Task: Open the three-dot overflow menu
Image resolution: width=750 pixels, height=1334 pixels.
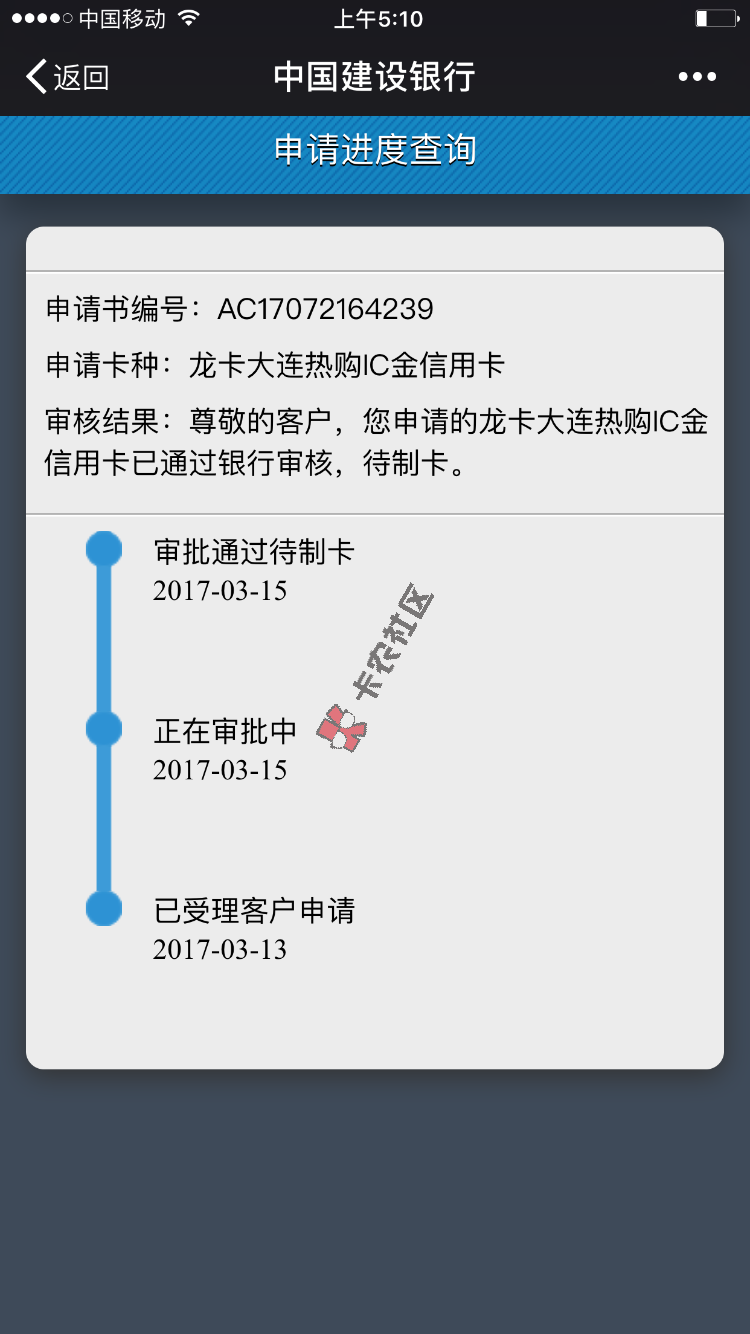Action: pyautogui.click(x=697, y=77)
